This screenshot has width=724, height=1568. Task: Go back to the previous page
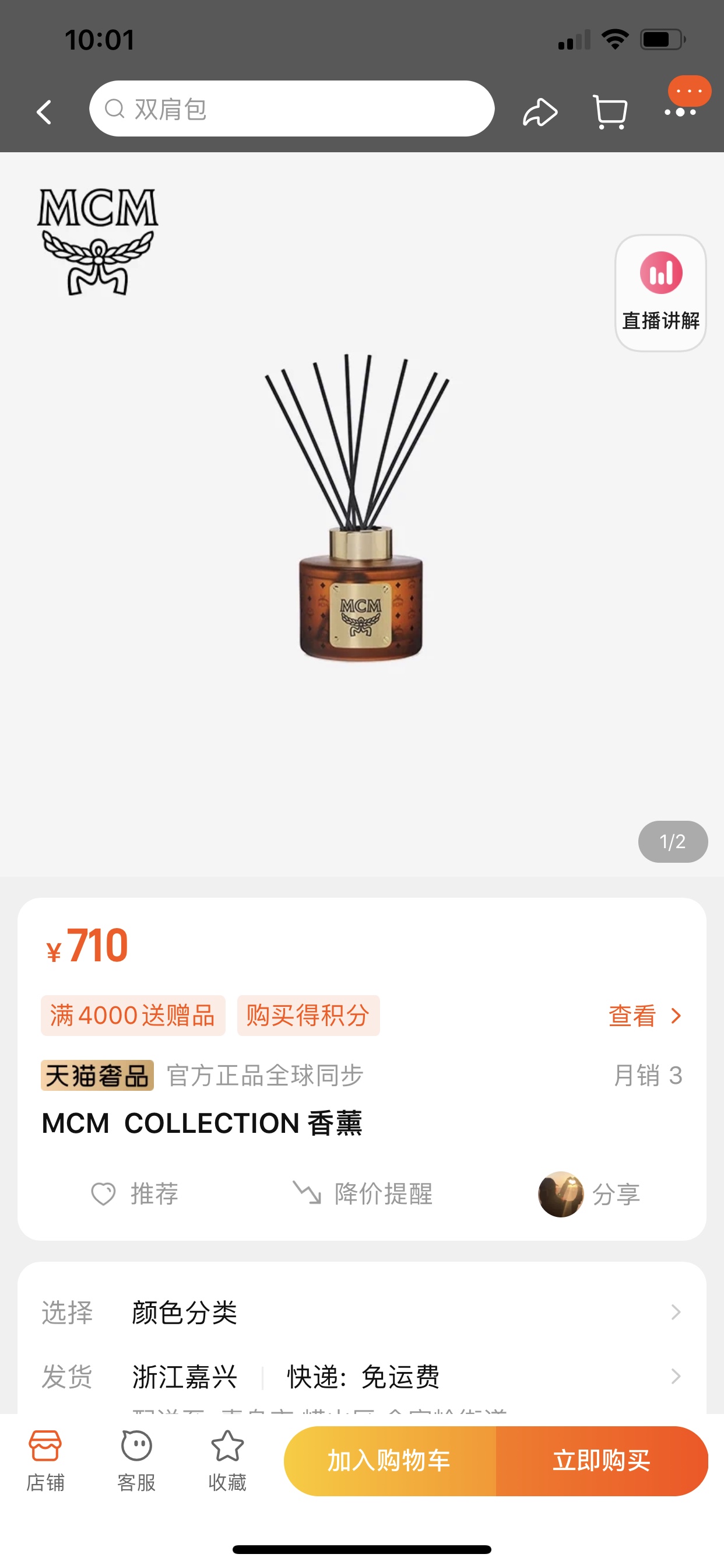pyautogui.click(x=44, y=112)
